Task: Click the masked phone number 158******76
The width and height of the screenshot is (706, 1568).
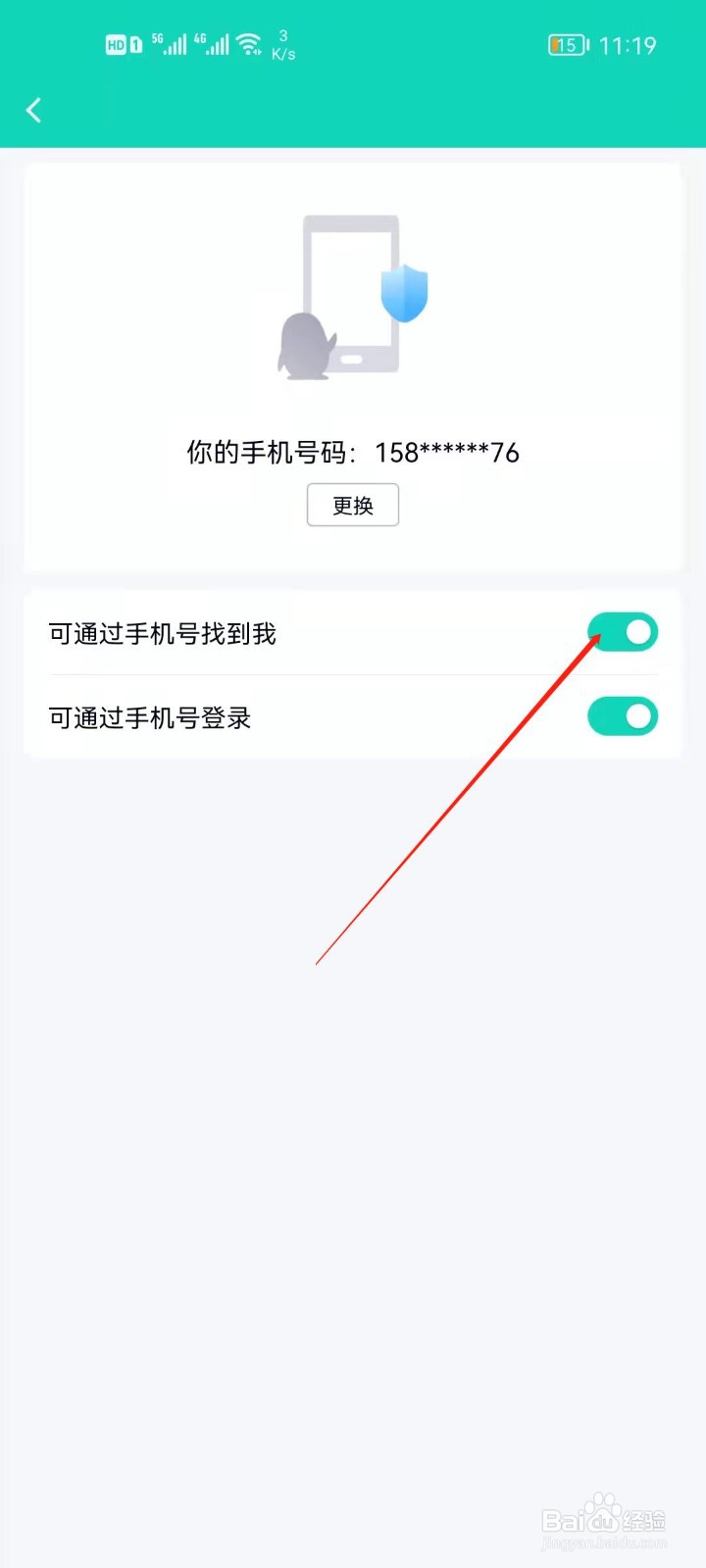Action: 446,453
